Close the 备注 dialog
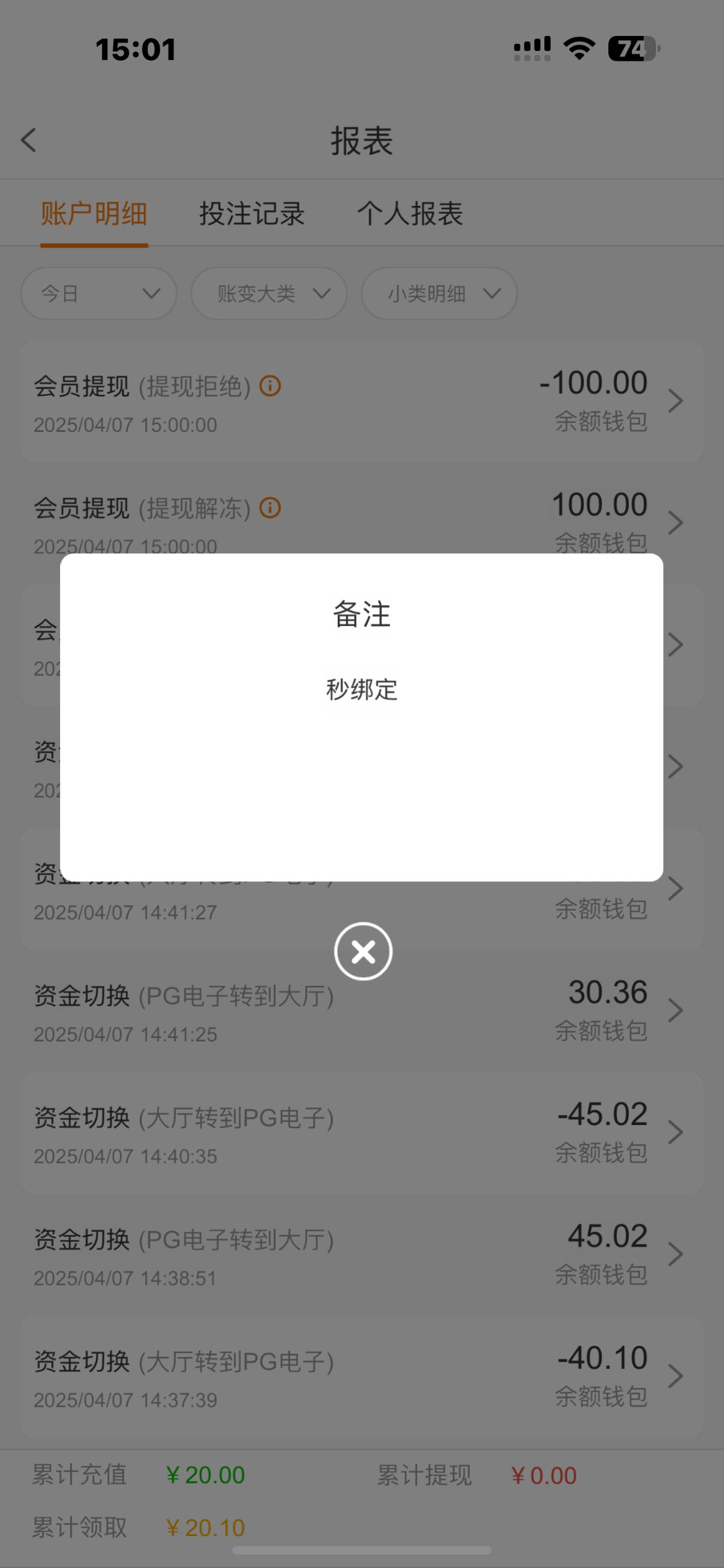Image resolution: width=724 pixels, height=1568 pixels. 363,951
